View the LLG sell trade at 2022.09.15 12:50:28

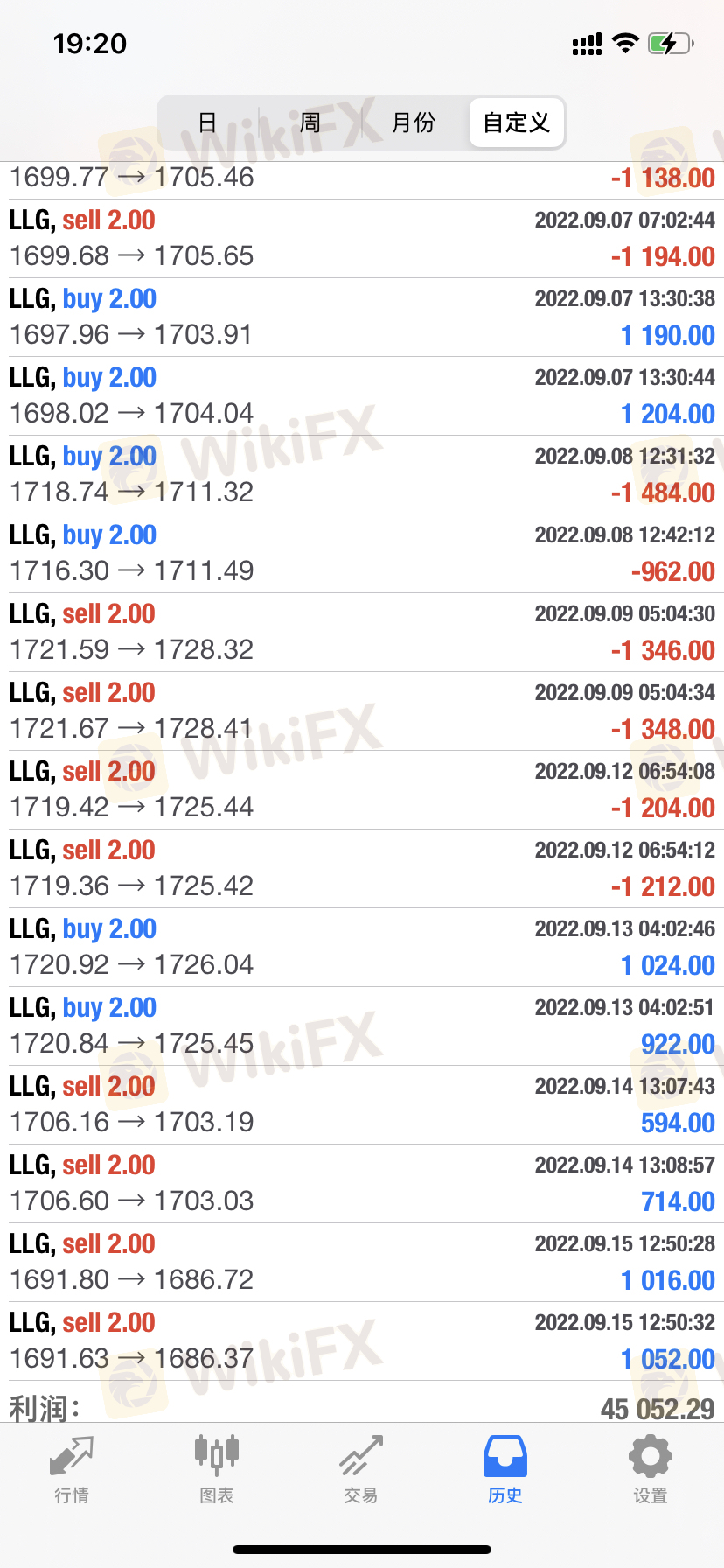coord(362,1262)
